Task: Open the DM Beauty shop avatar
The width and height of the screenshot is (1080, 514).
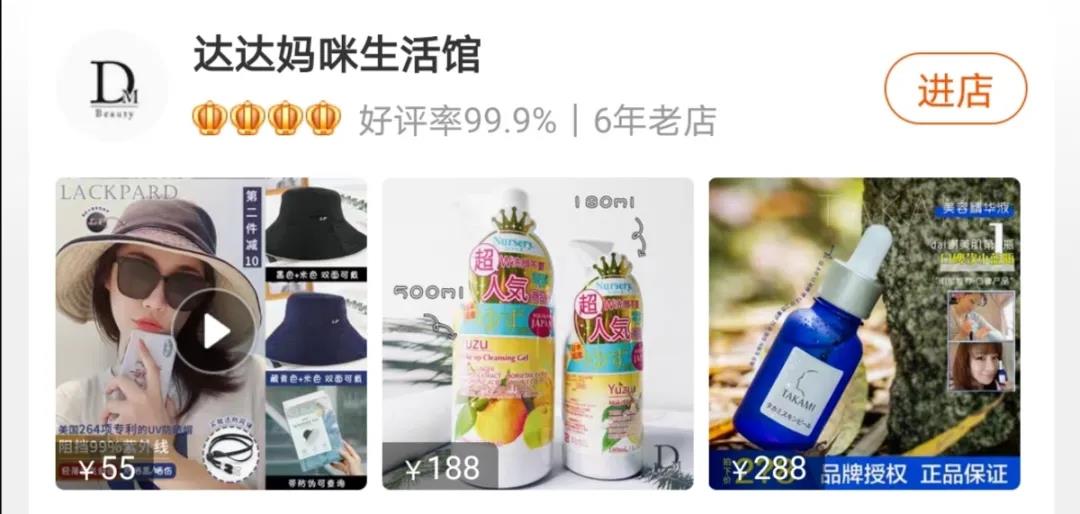Action: tap(112, 86)
